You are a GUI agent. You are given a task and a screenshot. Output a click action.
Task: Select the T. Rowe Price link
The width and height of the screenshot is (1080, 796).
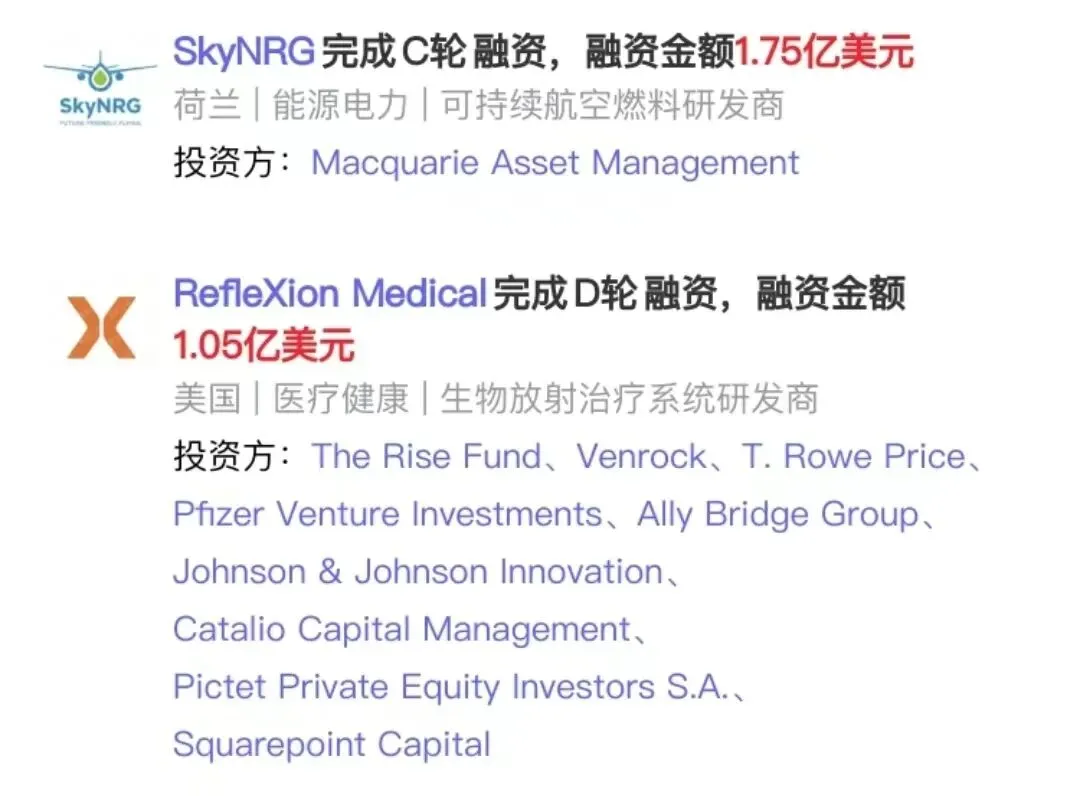click(853, 457)
